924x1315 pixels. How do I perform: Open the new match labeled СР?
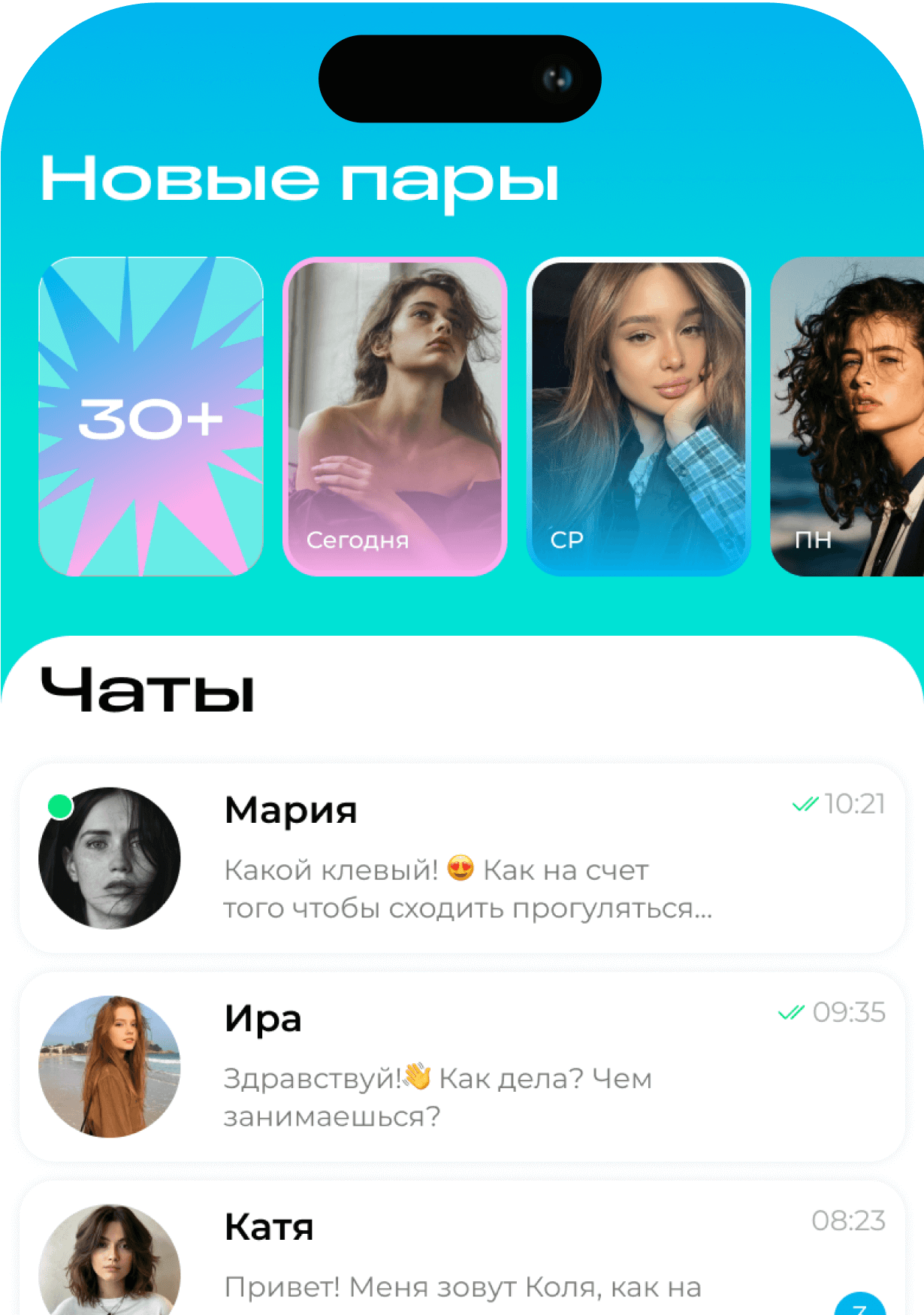[x=639, y=417]
